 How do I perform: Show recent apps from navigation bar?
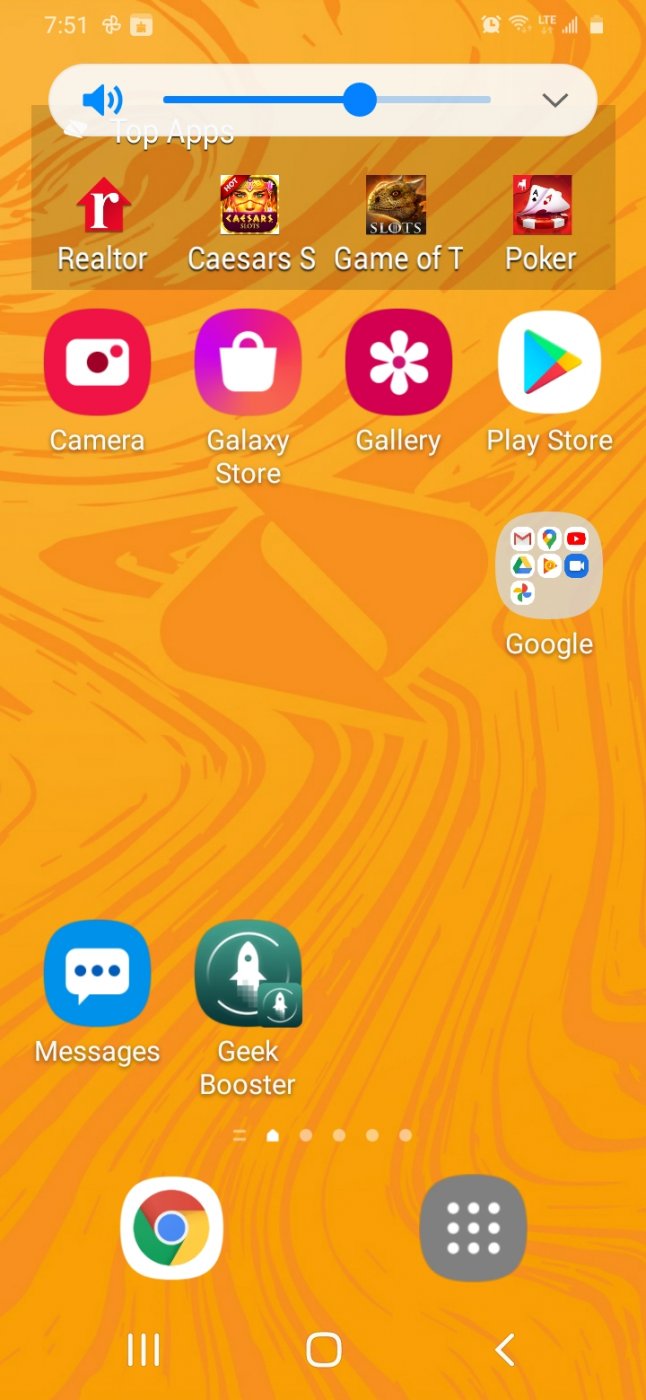[x=143, y=1350]
